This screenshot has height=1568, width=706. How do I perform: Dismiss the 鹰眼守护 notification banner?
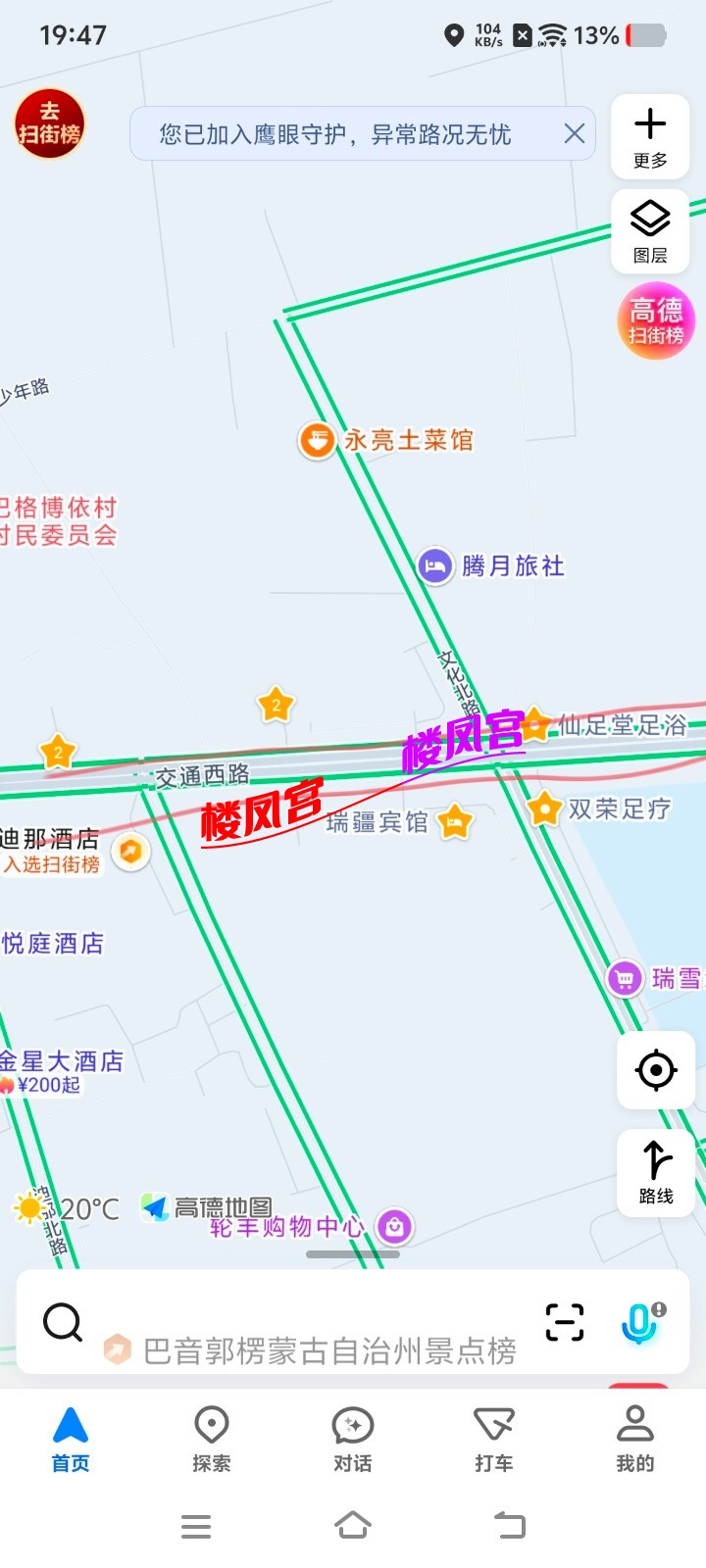[575, 133]
